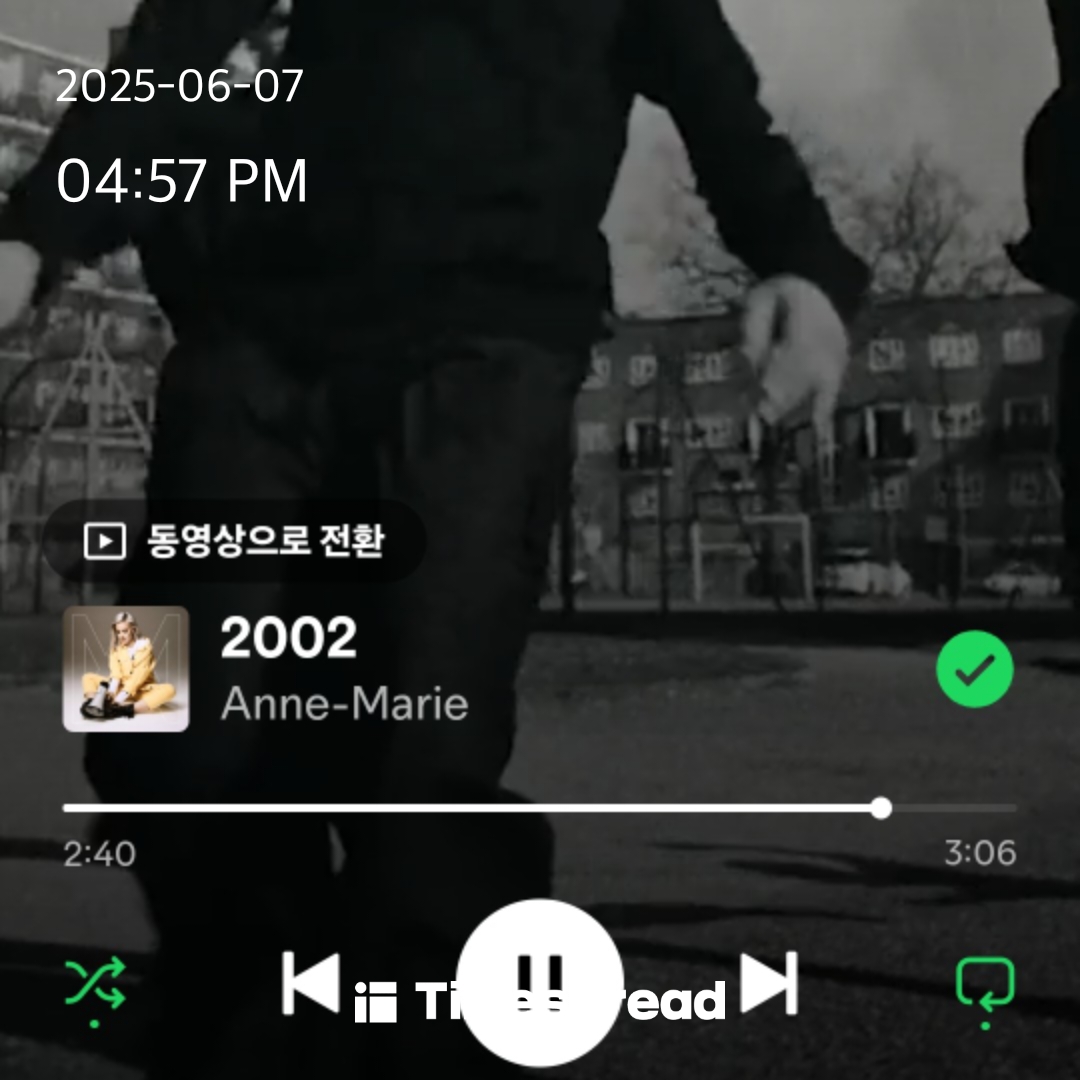Go back to the previous track

coord(310,983)
